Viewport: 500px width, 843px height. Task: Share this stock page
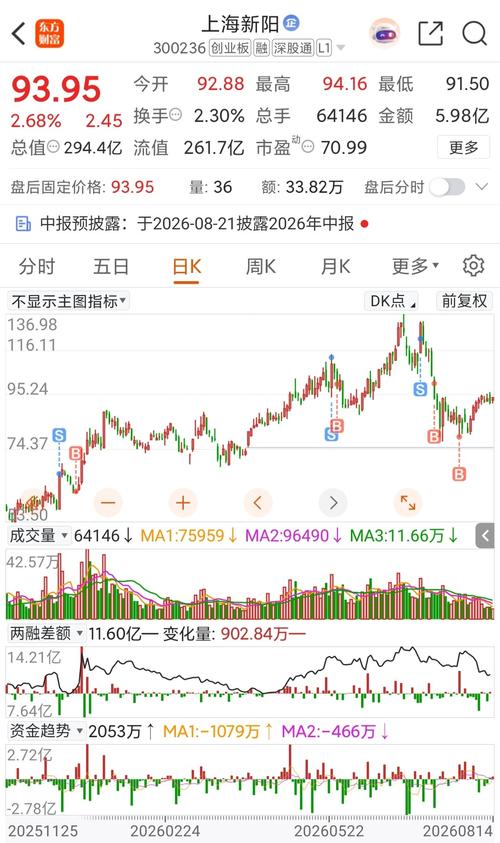click(x=431, y=33)
